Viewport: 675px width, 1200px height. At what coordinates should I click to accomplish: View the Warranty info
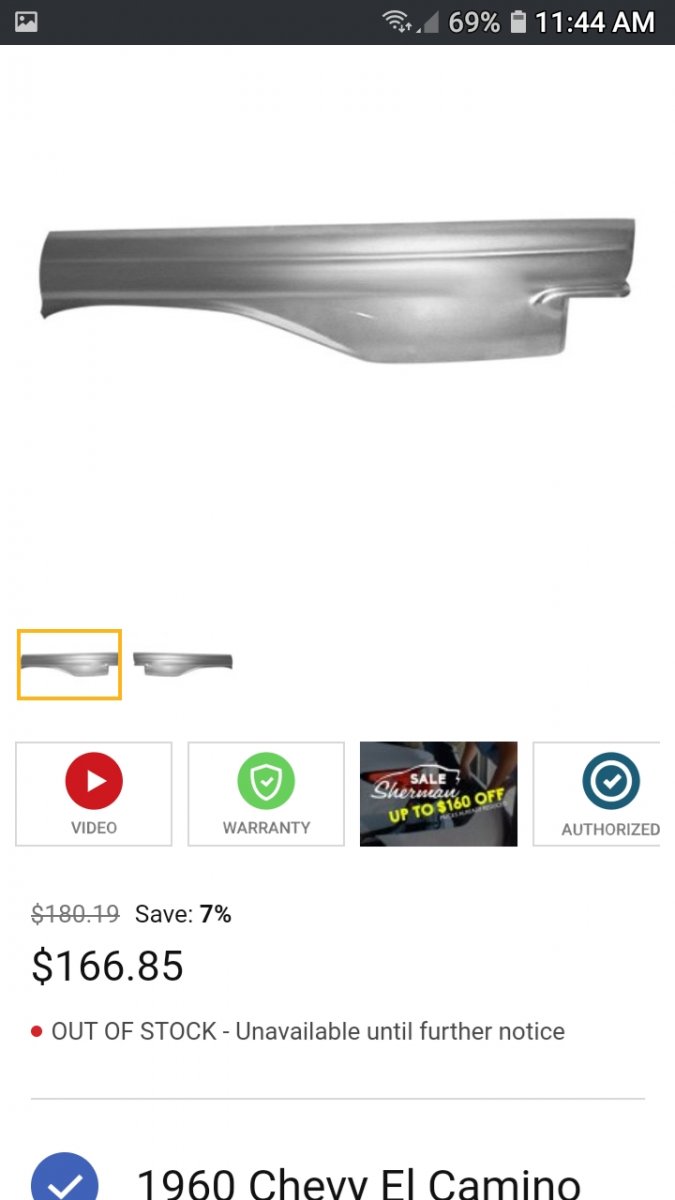point(266,794)
